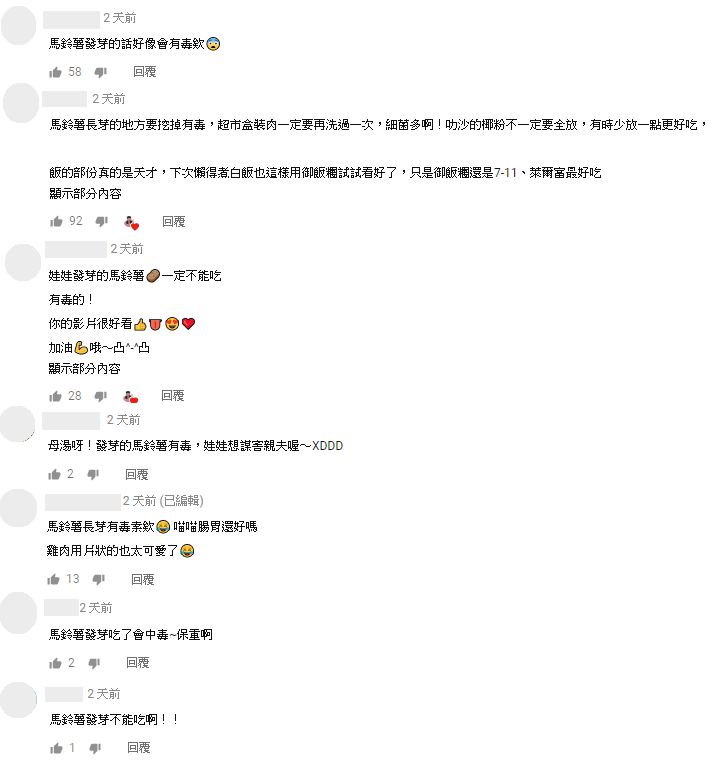Like the comment with 13 likes
The height and width of the screenshot is (769, 722).
point(54,579)
